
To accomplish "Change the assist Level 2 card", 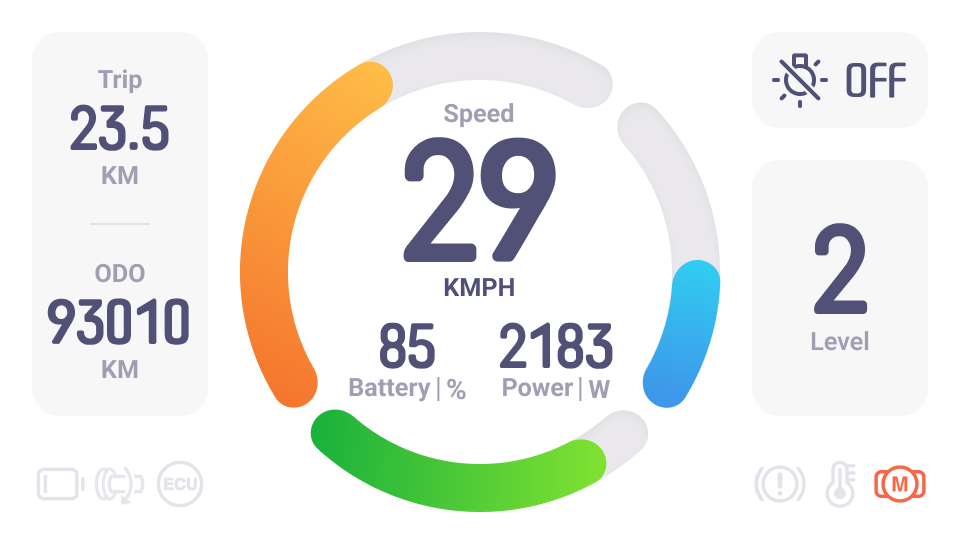I will pyautogui.click(x=840, y=287).
